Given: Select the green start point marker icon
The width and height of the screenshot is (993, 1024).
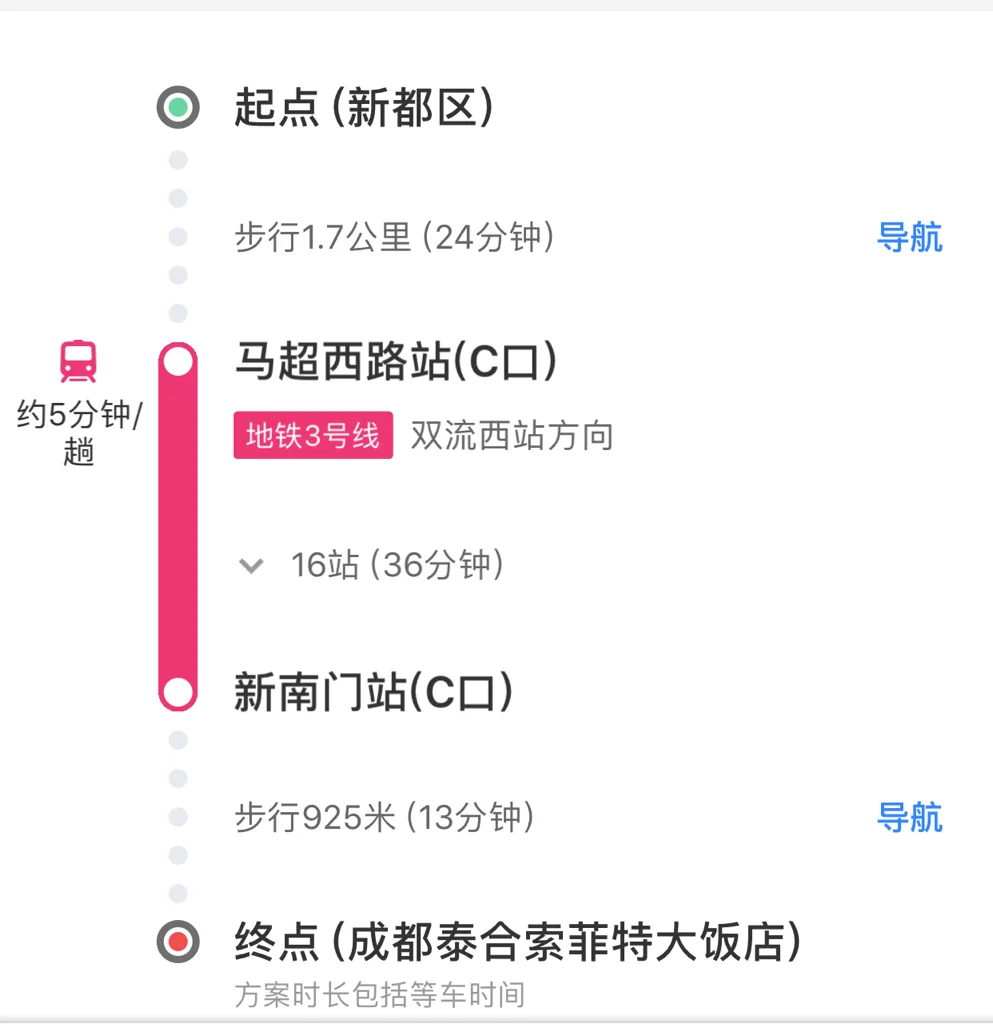Looking at the screenshot, I should (178, 108).
